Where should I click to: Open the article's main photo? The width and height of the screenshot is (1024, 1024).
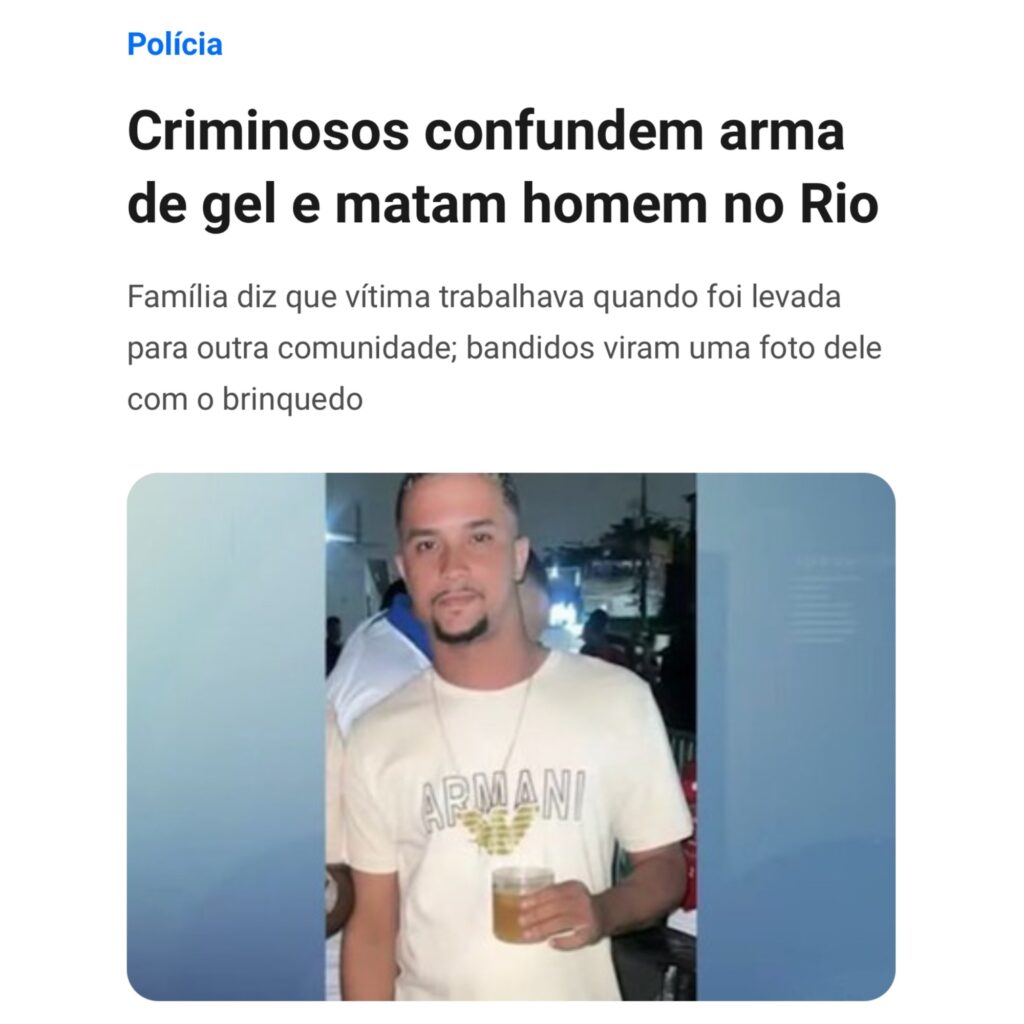(510, 736)
